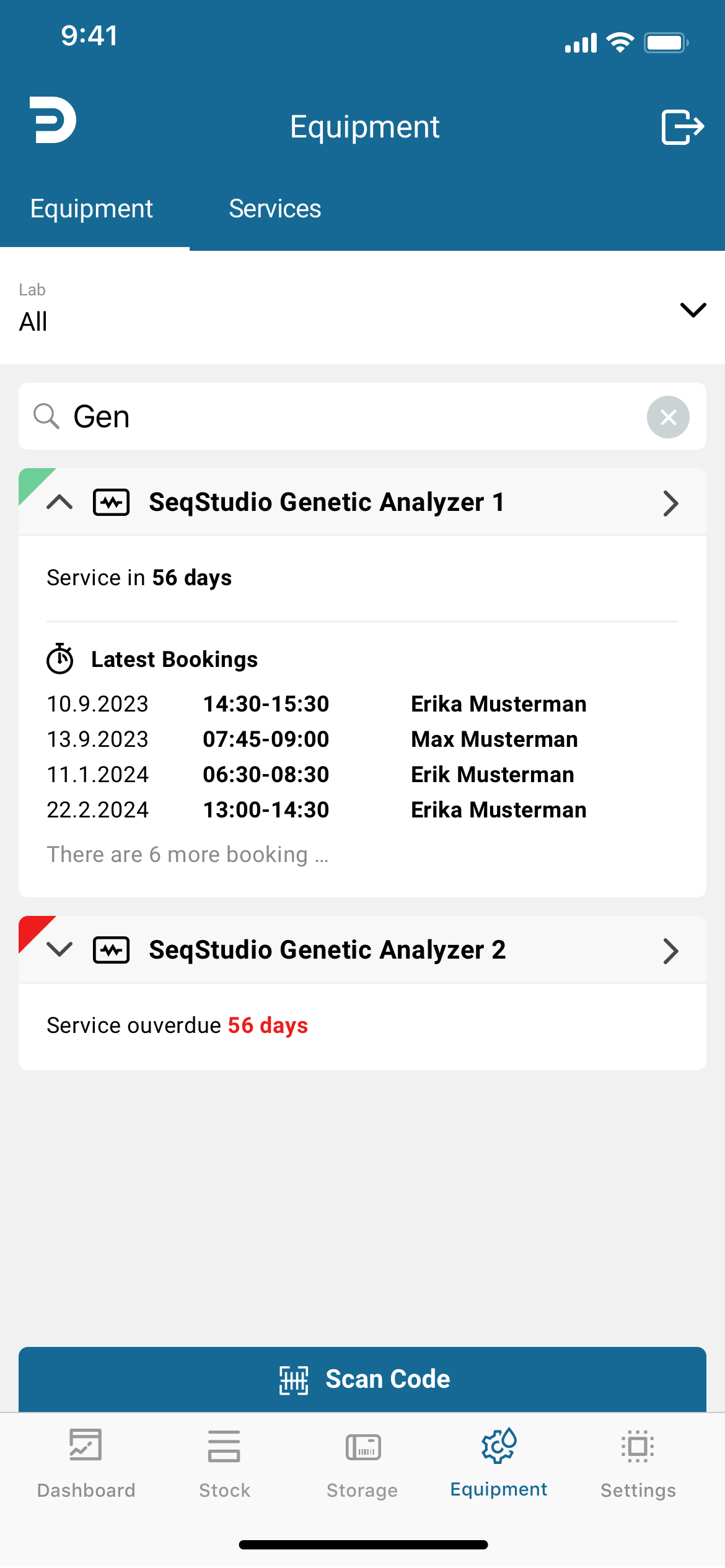This screenshot has height=1568, width=725.
Task: Open SeqStudio Genetic Analyzer 1 details arrow
Action: (x=670, y=503)
